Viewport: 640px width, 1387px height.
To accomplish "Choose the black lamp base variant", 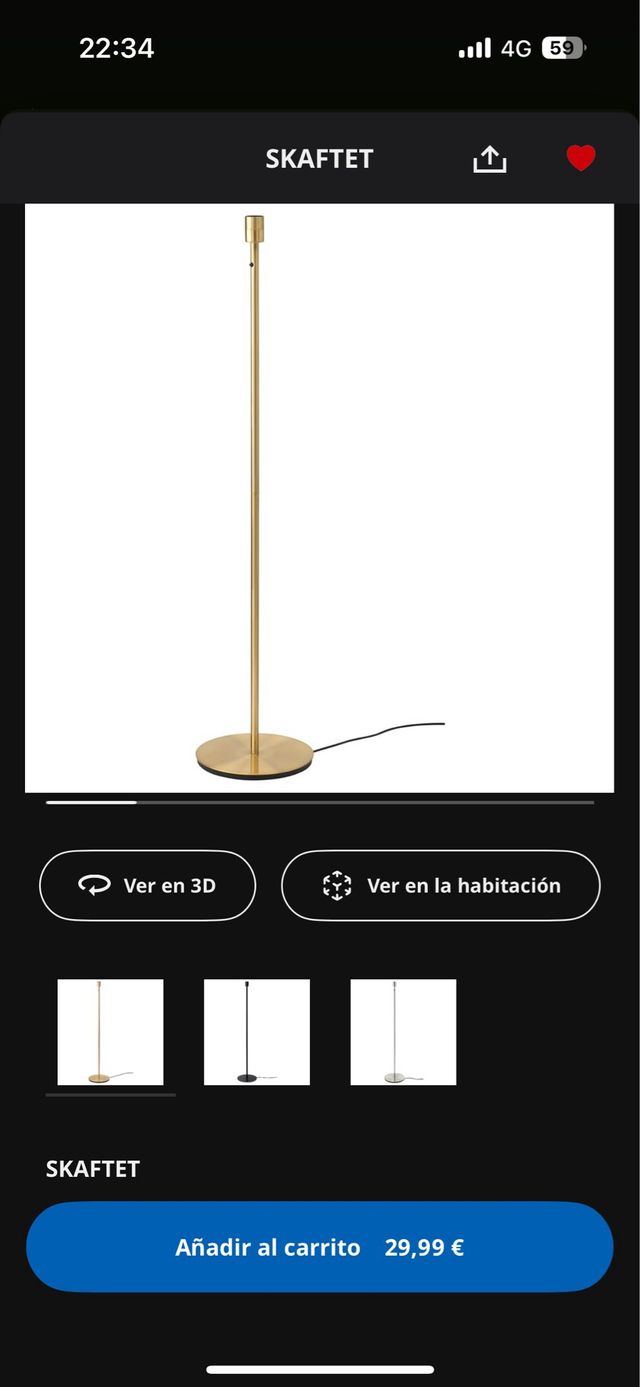I will click(257, 1032).
